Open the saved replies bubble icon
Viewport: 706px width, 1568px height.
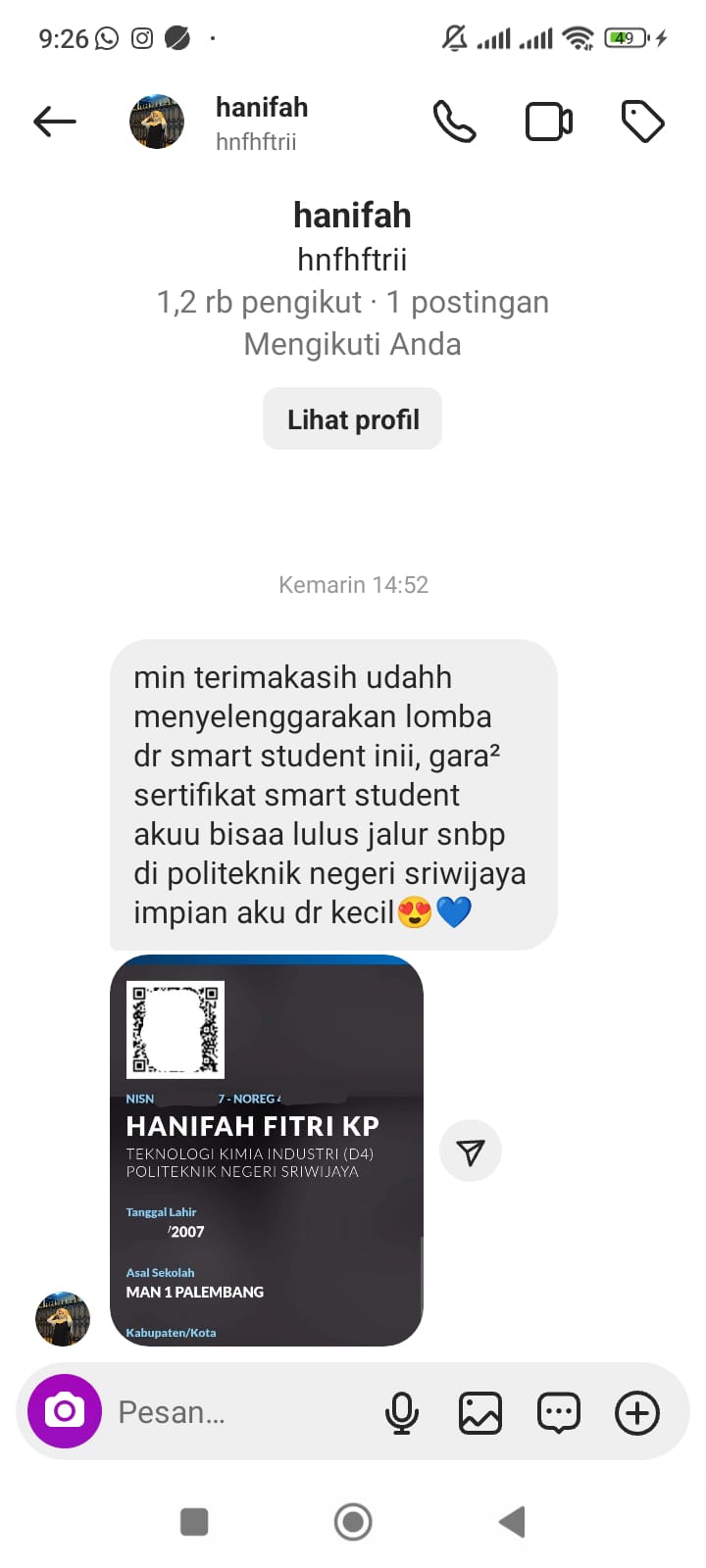559,1412
